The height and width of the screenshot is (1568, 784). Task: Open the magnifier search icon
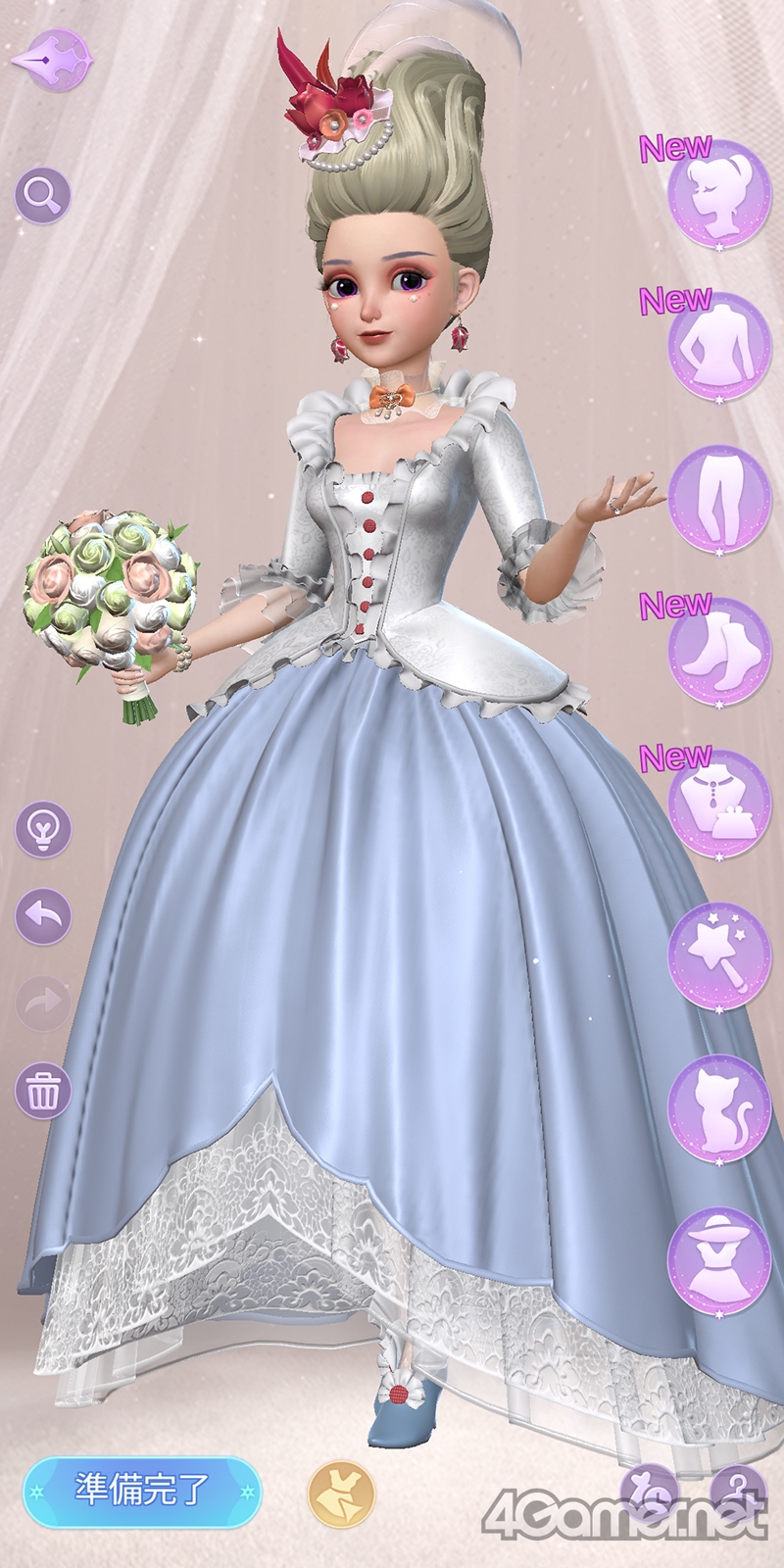click(42, 195)
